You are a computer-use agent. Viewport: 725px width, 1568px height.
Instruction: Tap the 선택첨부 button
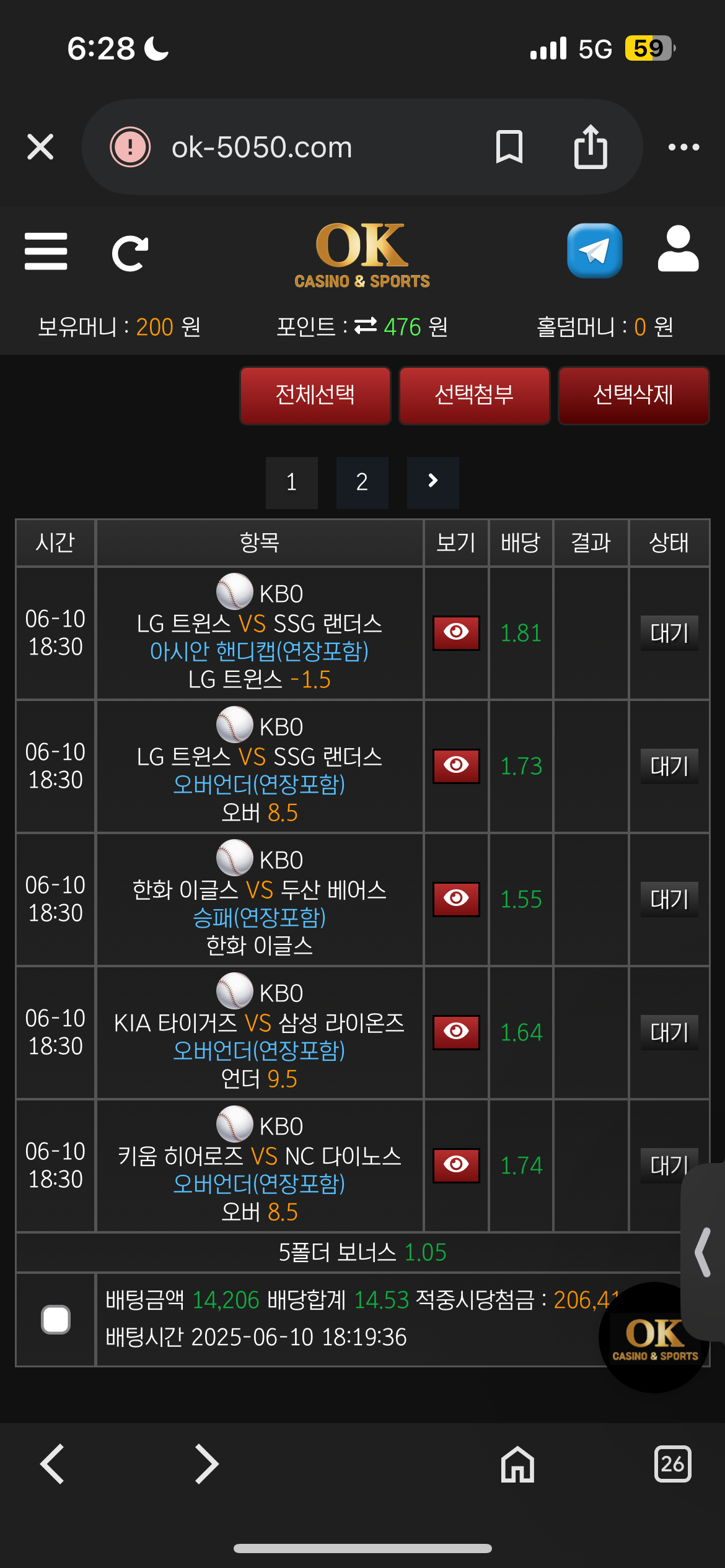click(x=474, y=395)
